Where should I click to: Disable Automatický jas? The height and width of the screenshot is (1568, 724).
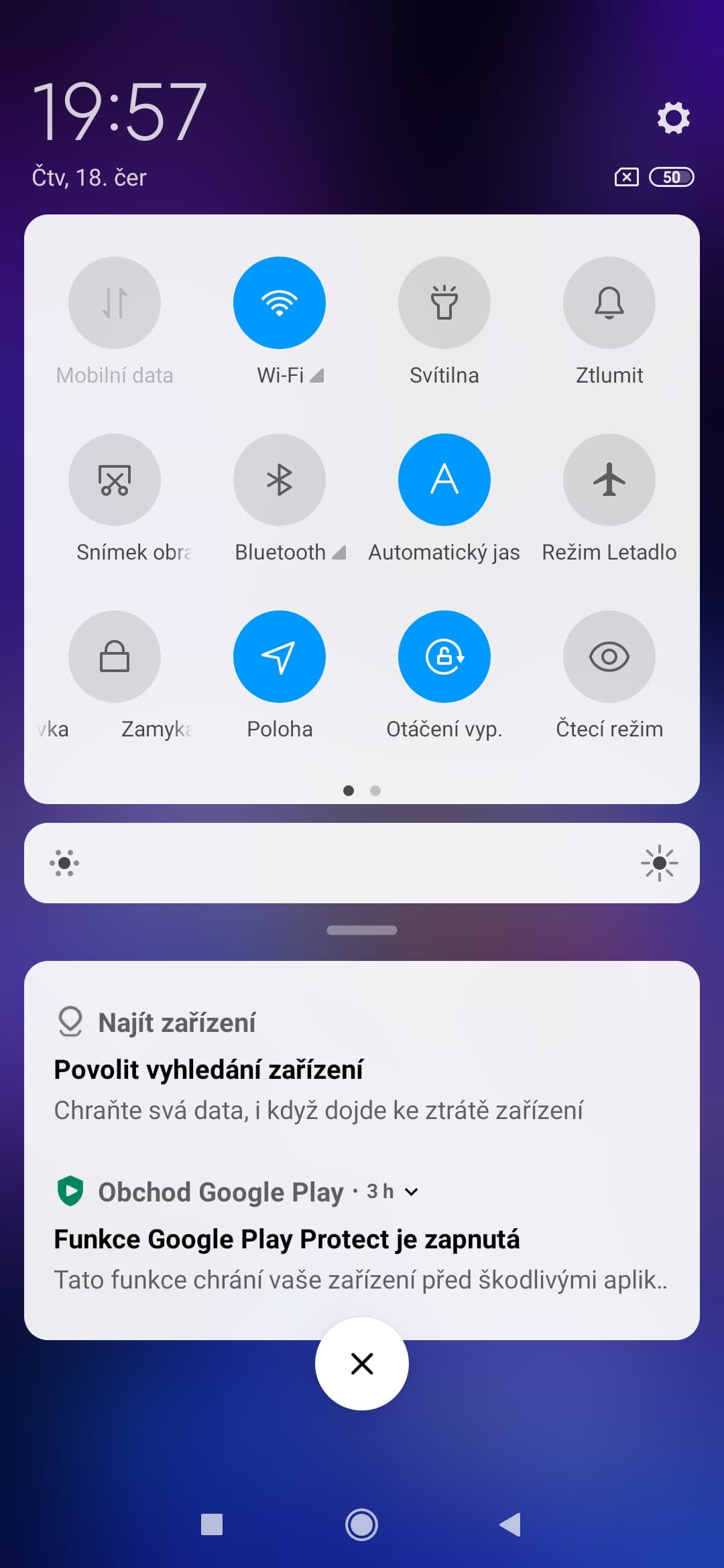click(444, 480)
